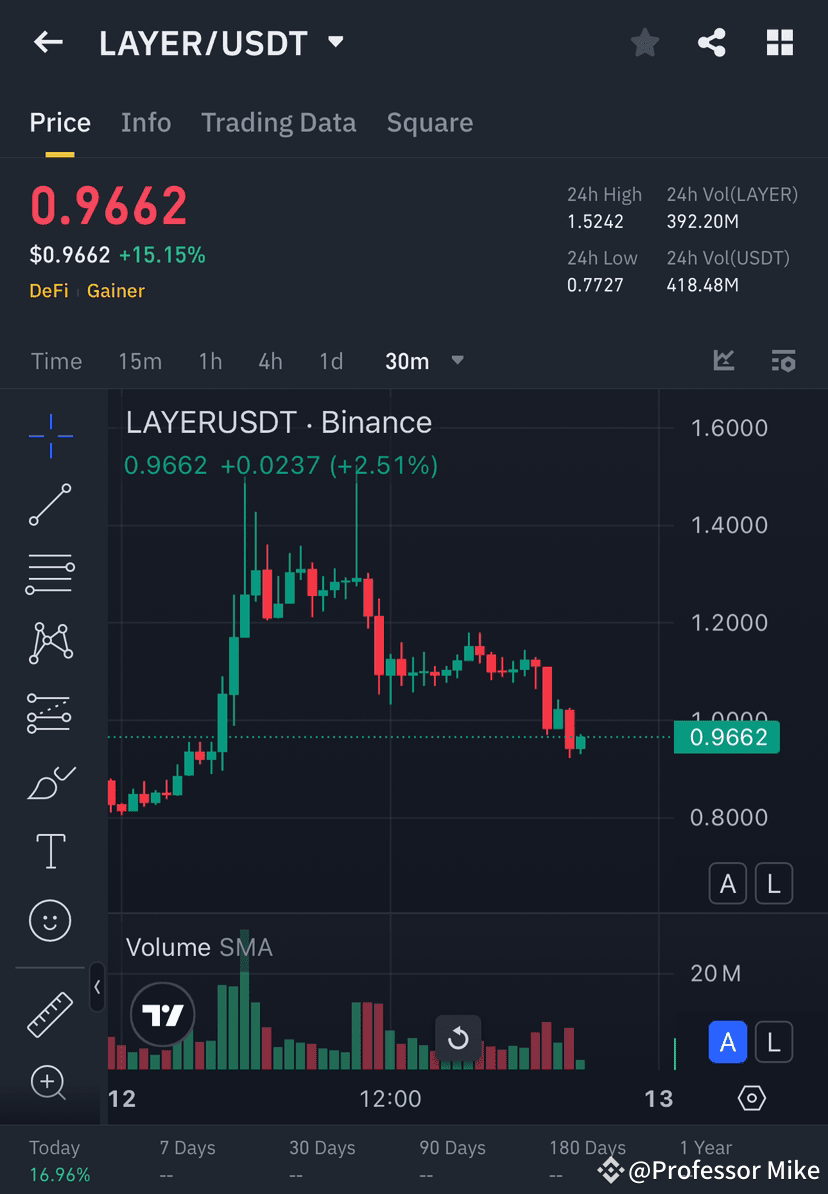
Task: Select the text annotation tool
Action: click(49, 850)
